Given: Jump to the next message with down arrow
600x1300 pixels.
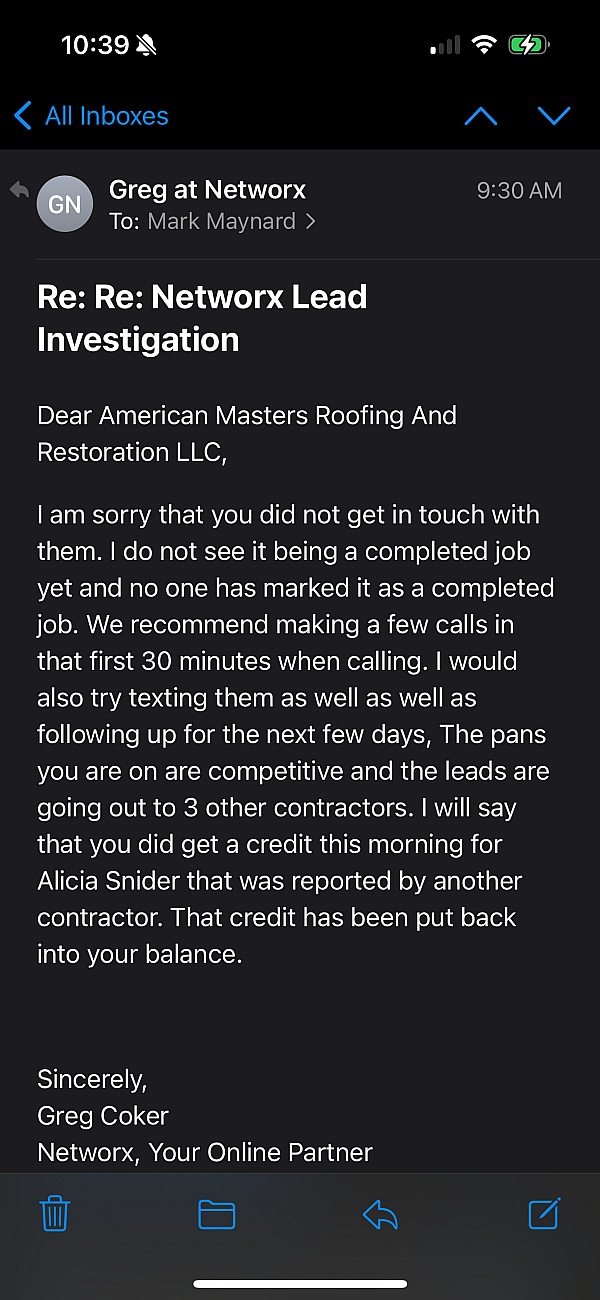Looking at the screenshot, I should [553, 116].
